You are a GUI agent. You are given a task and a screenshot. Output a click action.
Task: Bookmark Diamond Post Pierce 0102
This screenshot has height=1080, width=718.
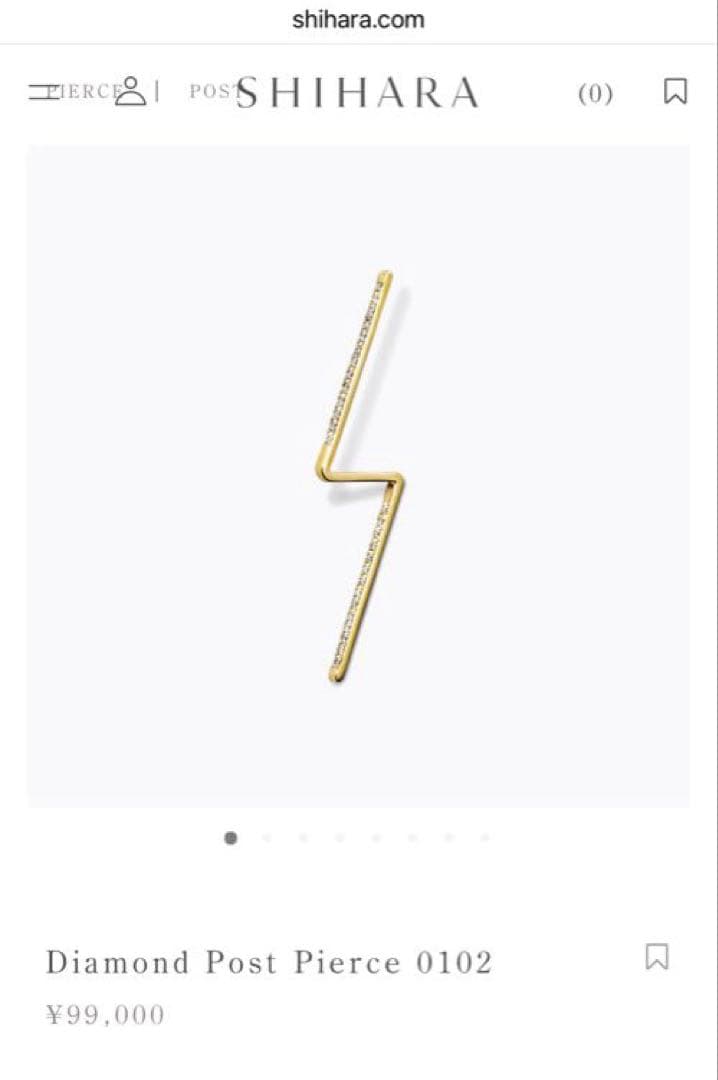(656, 957)
